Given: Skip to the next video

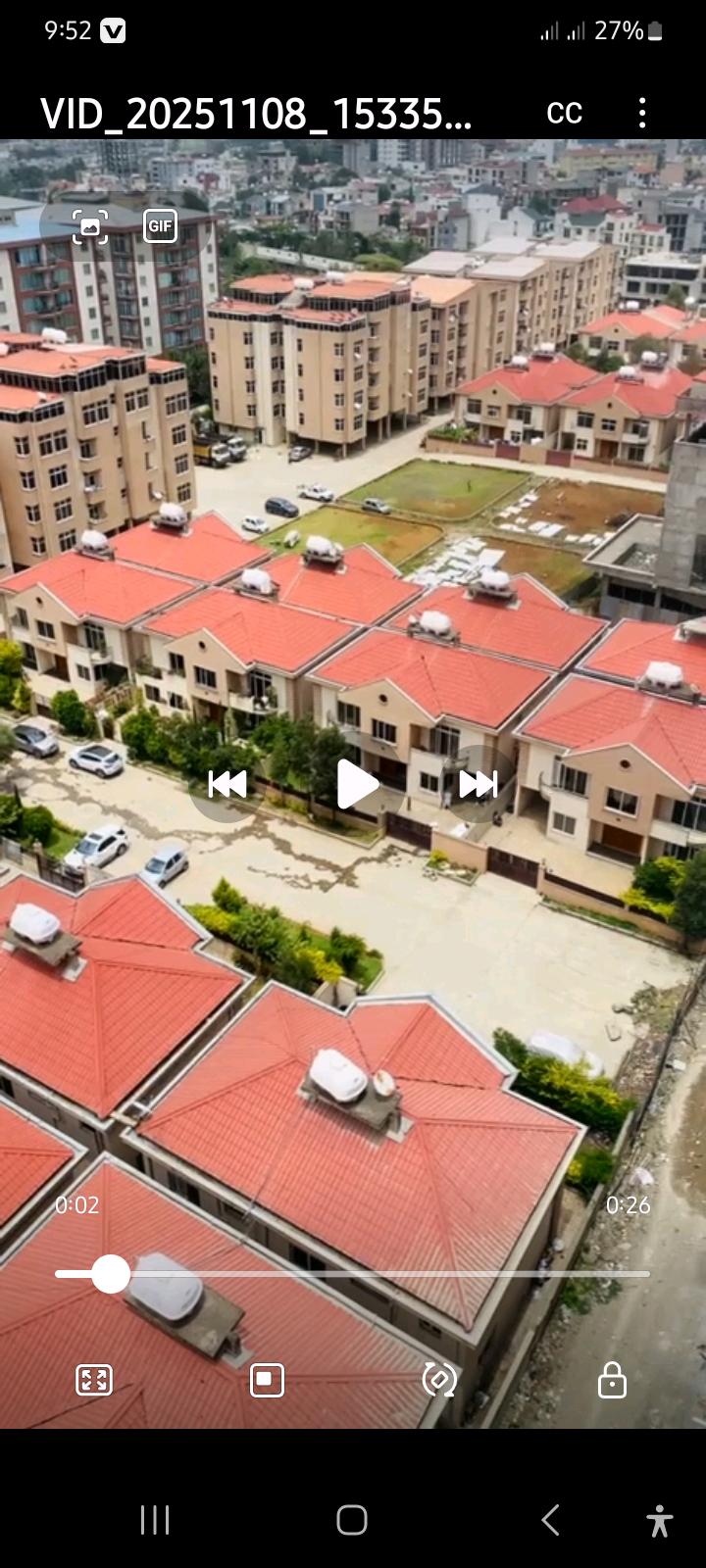Looking at the screenshot, I should tap(478, 783).
